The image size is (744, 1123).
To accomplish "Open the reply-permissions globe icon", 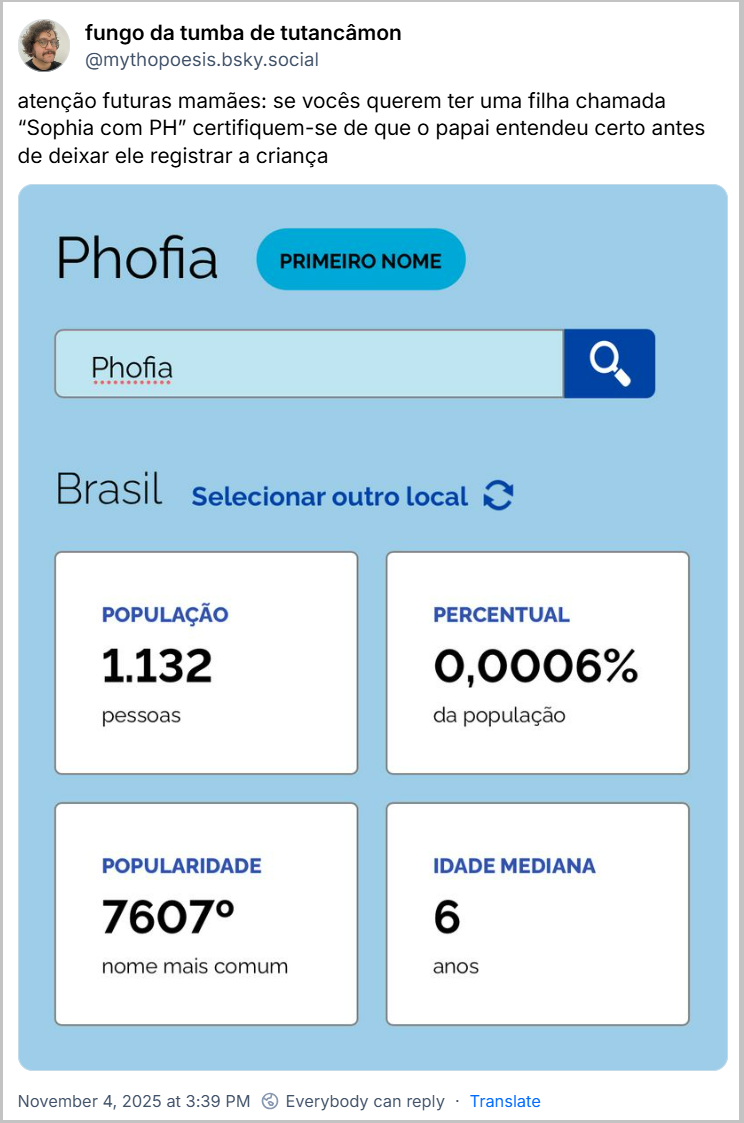I will tap(268, 1100).
